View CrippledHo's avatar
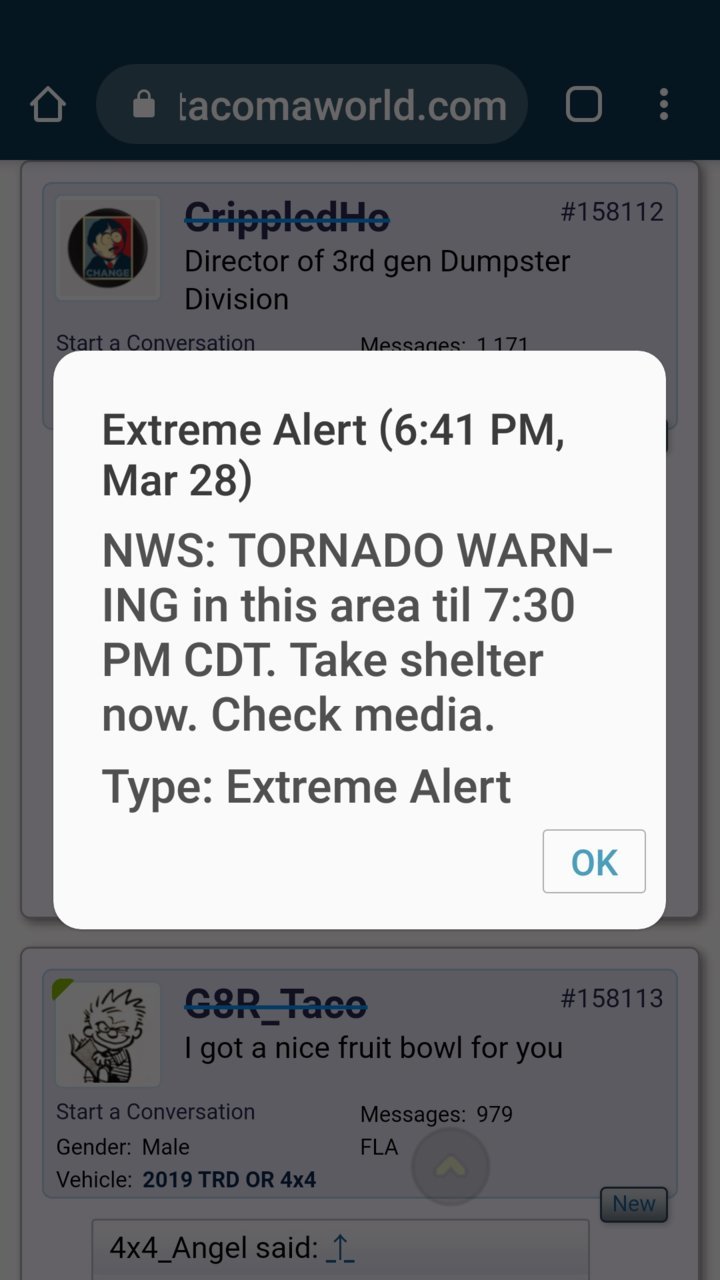 click(108, 247)
